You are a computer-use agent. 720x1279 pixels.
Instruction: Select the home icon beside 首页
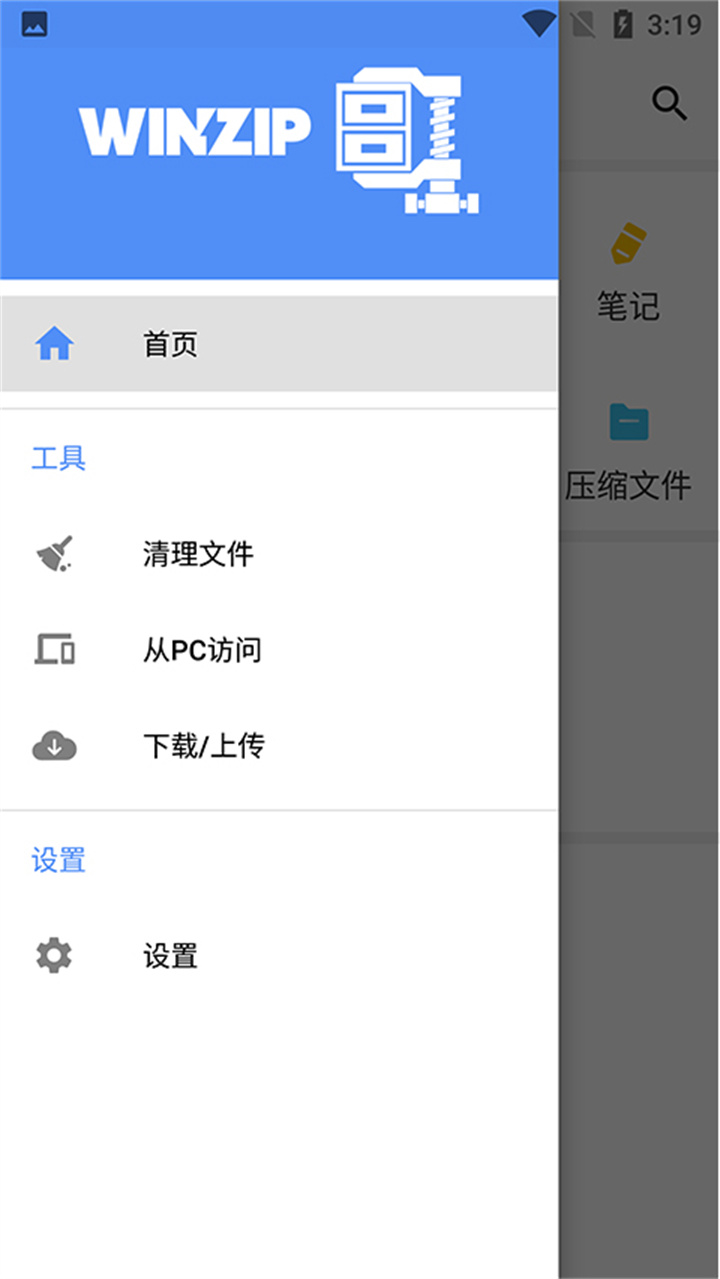click(x=57, y=343)
